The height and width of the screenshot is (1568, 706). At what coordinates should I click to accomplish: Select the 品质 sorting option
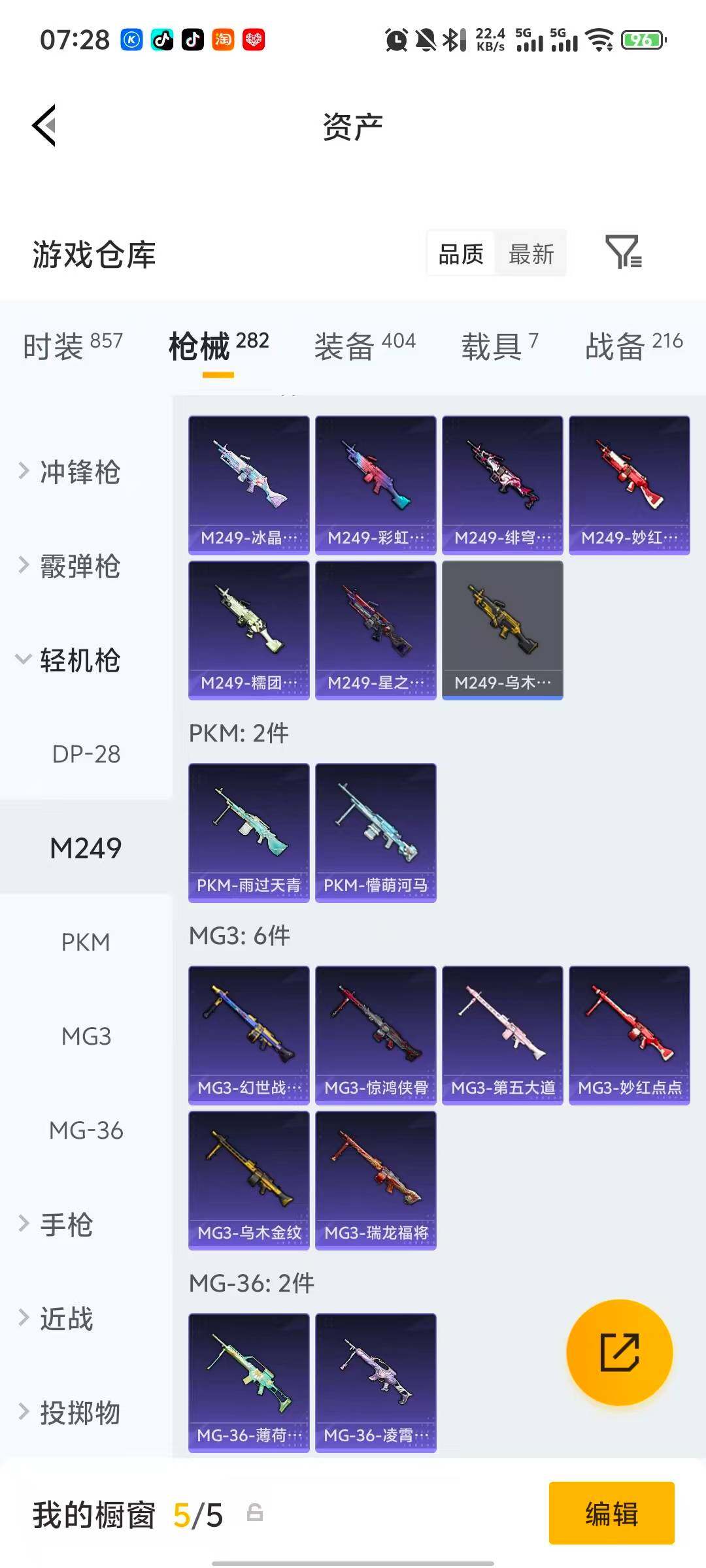pos(461,253)
